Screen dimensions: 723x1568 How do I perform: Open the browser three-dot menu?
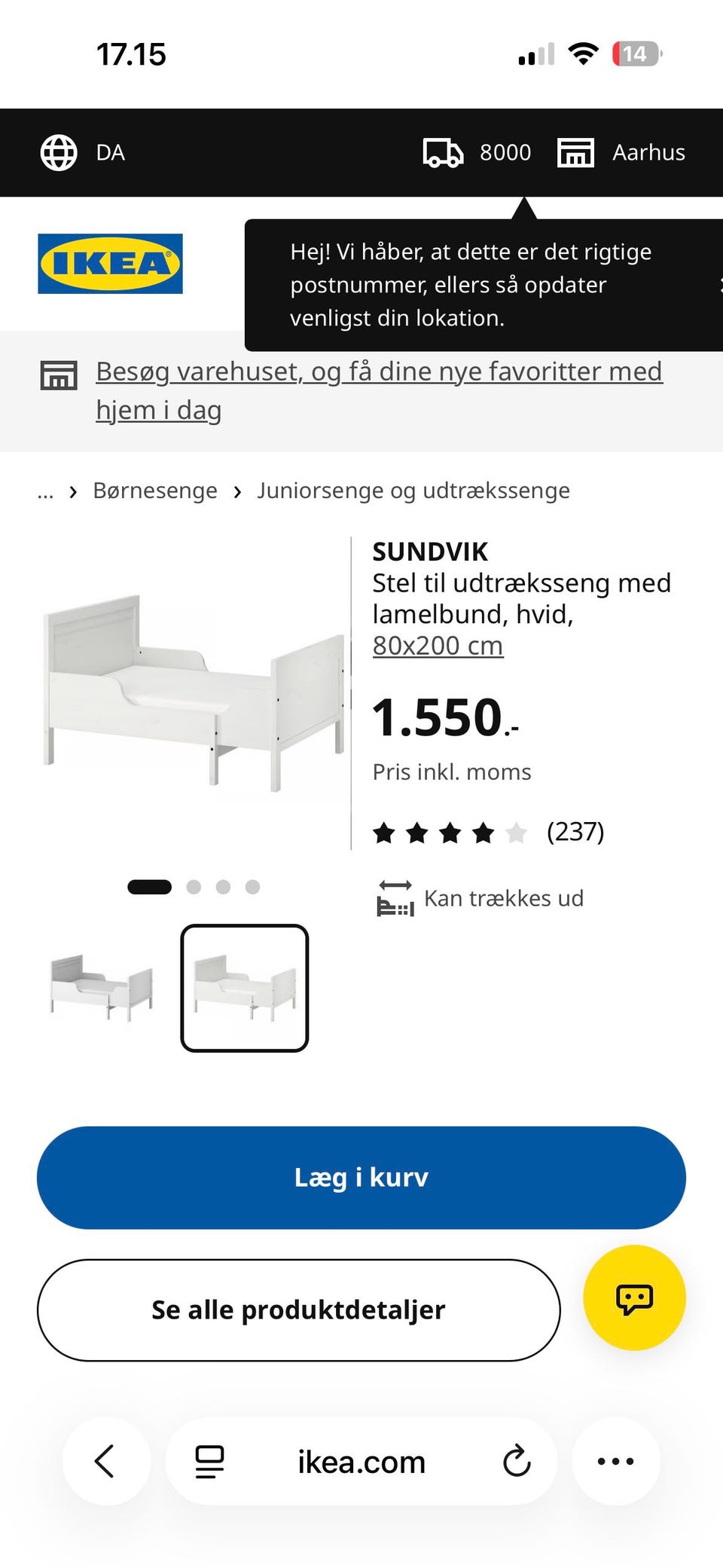click(x=616, y=1462)
